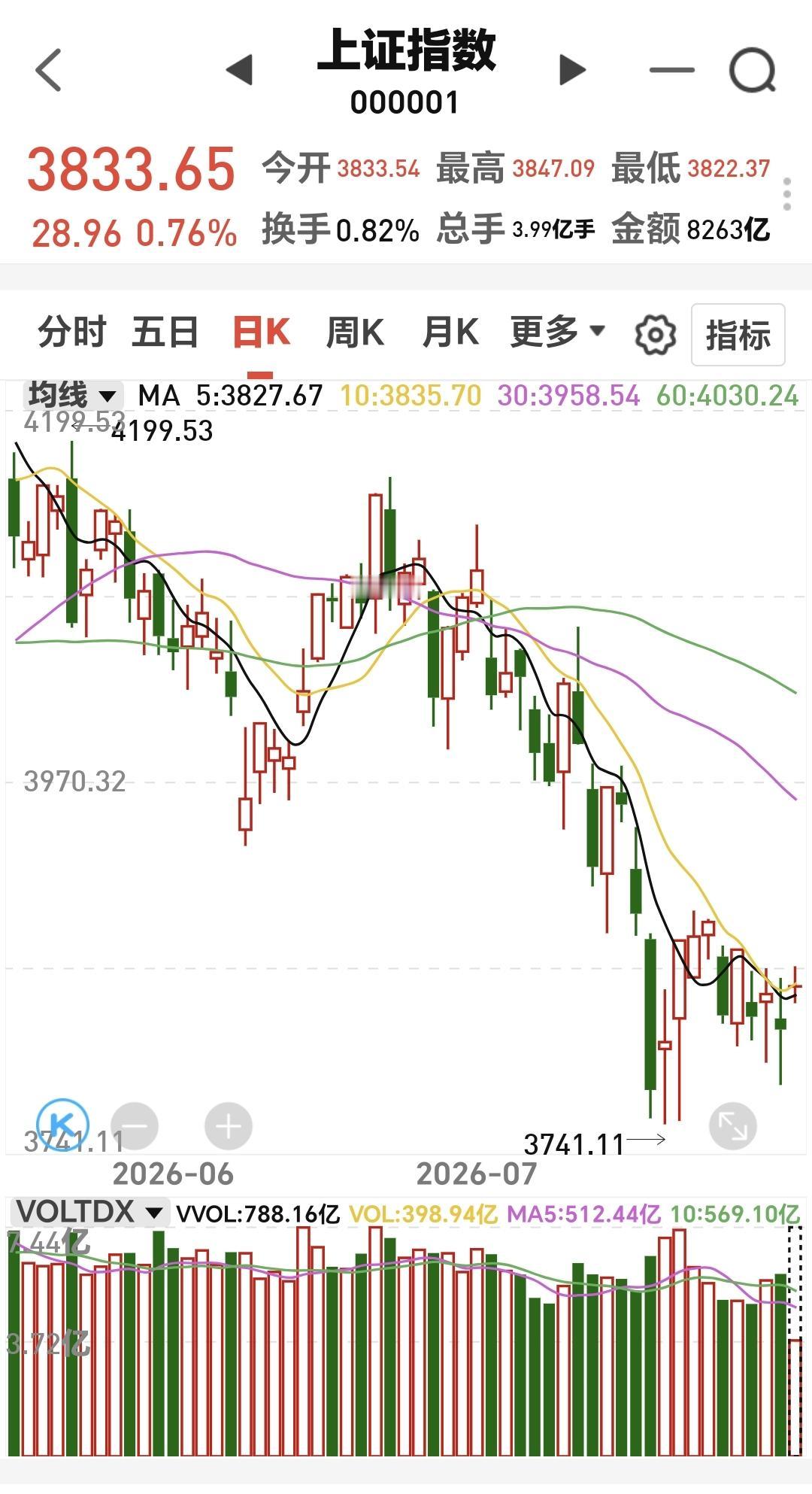The image size is (812, 1494).
Task: Select the 日K chart tab
Action: (261, 332)
